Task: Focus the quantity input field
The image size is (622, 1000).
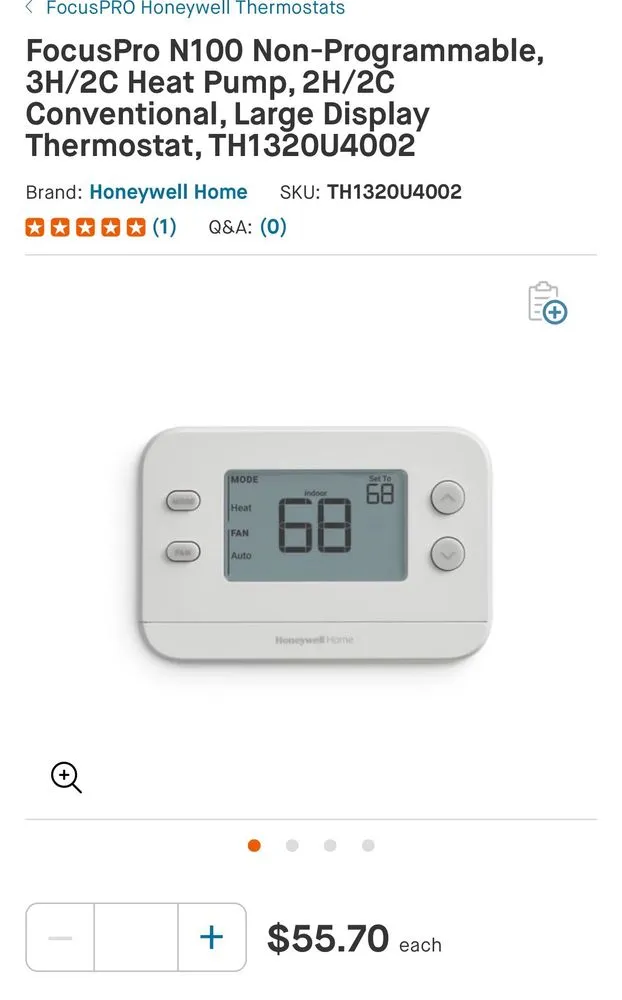Action: (x=136, y=938)
